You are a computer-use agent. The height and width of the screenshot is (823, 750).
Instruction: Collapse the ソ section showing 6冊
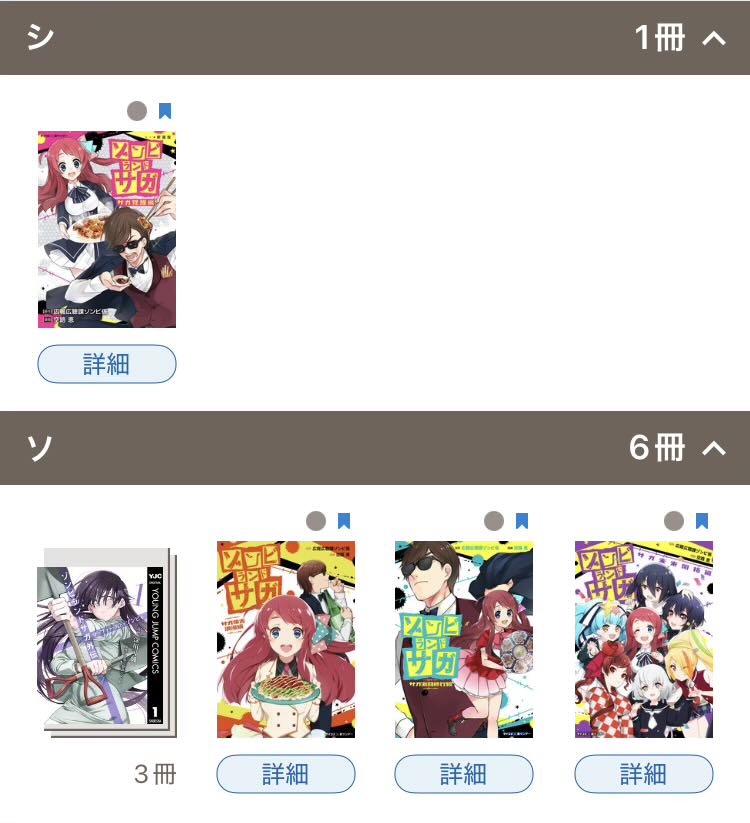713,448
